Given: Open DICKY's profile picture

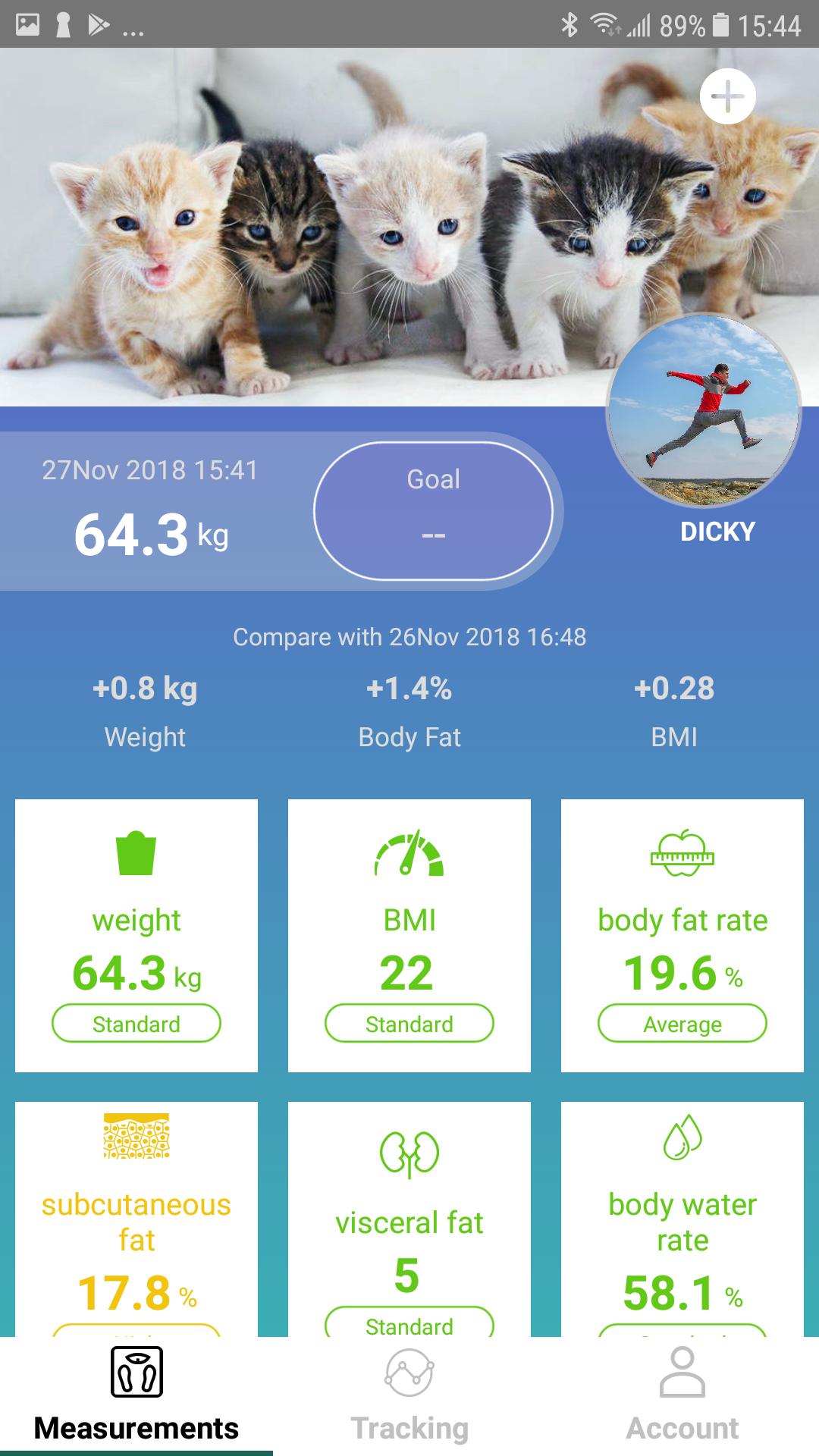Looking at the screenshot, I should coord(704,412).
